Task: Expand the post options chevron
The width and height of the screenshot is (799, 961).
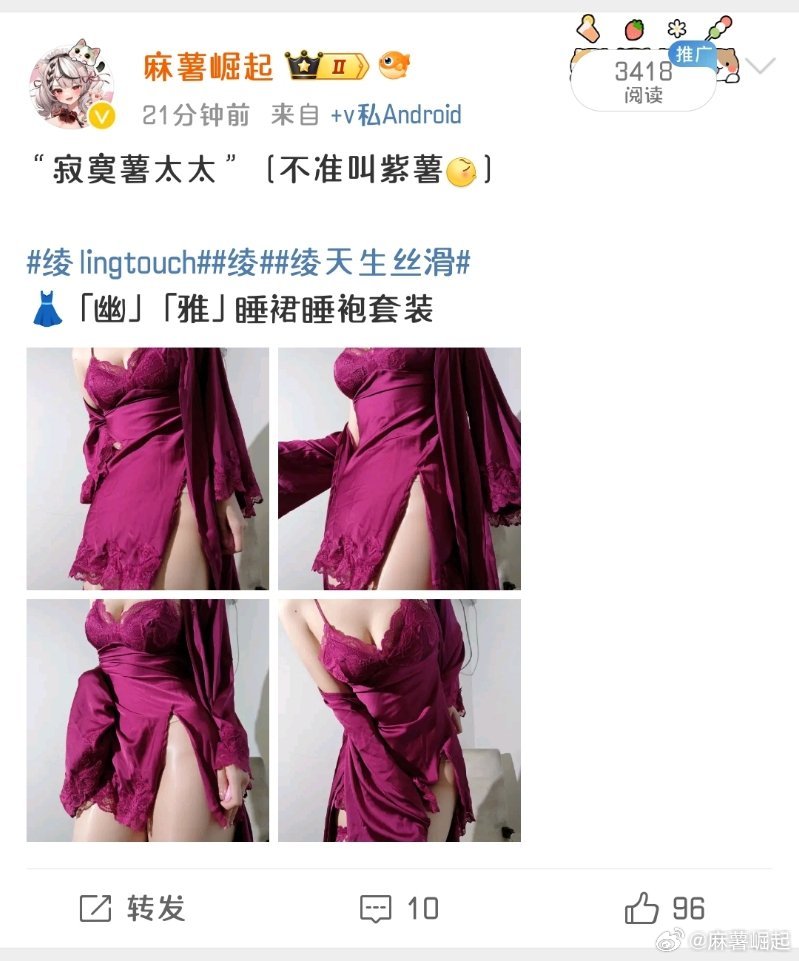Action: 762,67
